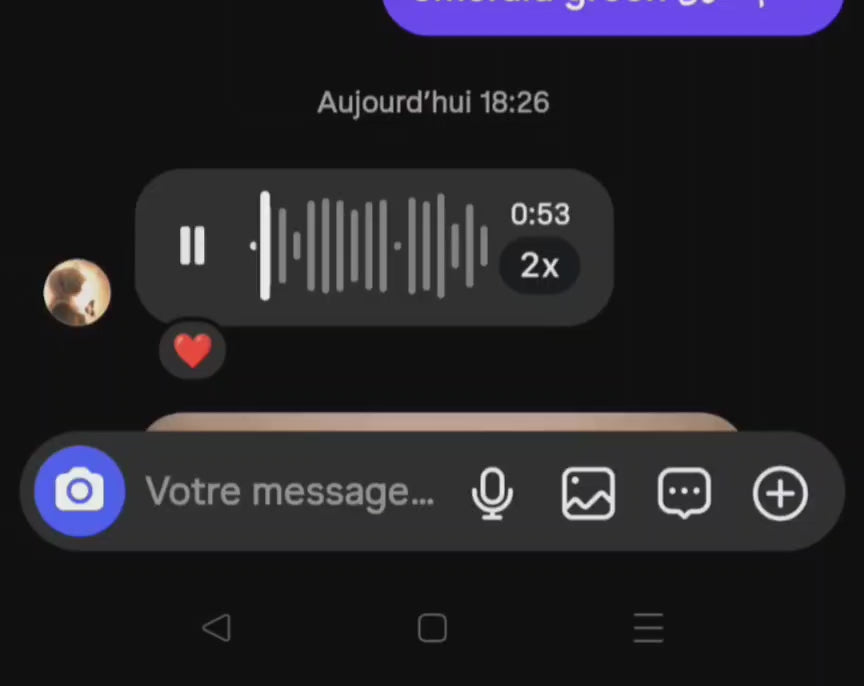Open more options with the plus icon

pos(780,493)
